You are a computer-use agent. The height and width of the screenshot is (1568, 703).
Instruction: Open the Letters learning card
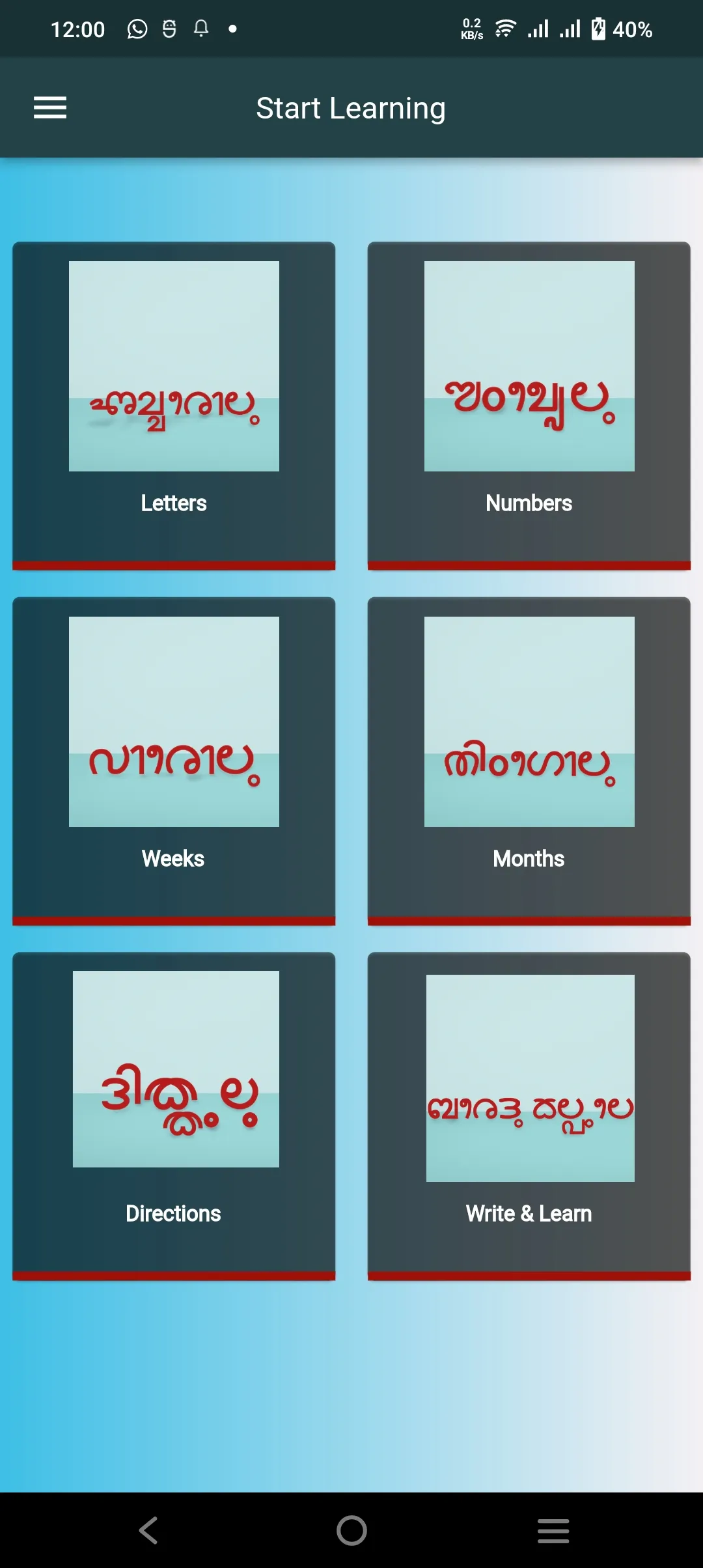click(x=174, y=405)
